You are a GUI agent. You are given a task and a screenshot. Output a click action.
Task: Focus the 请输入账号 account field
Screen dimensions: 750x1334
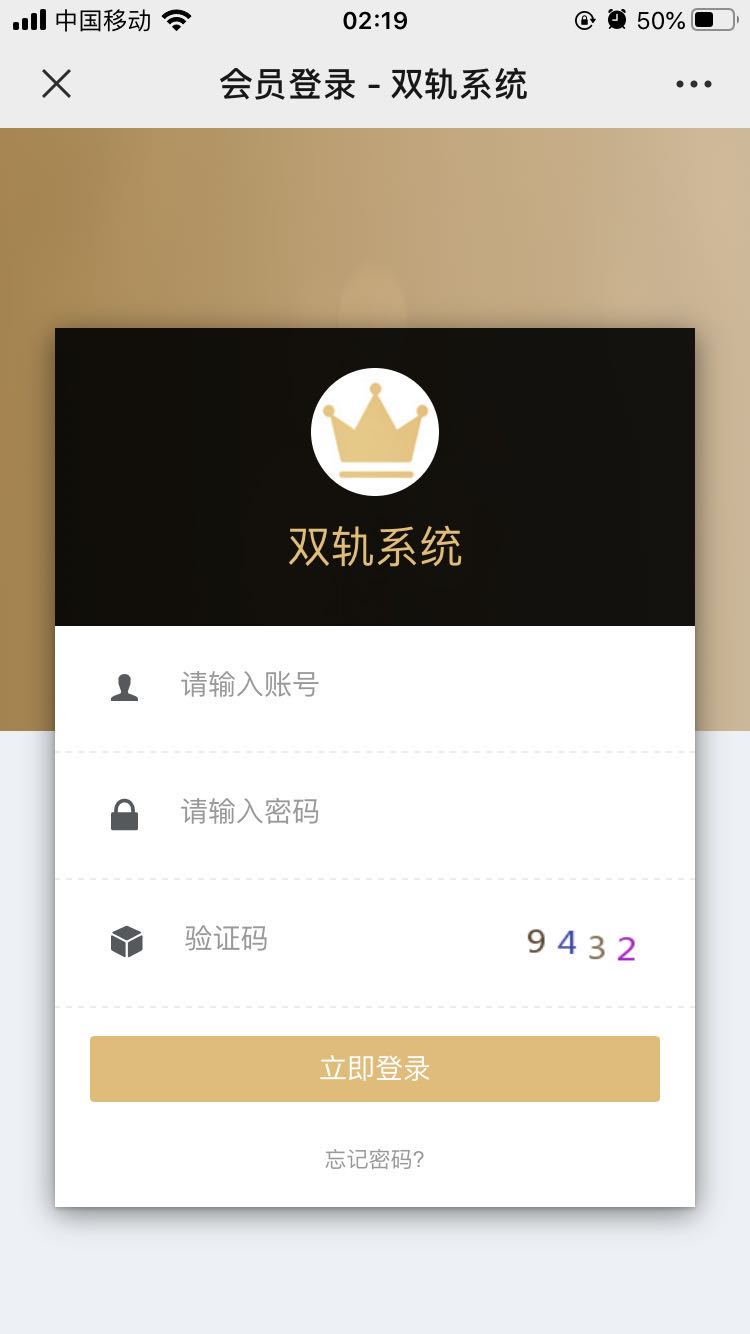tap(400, 686)
